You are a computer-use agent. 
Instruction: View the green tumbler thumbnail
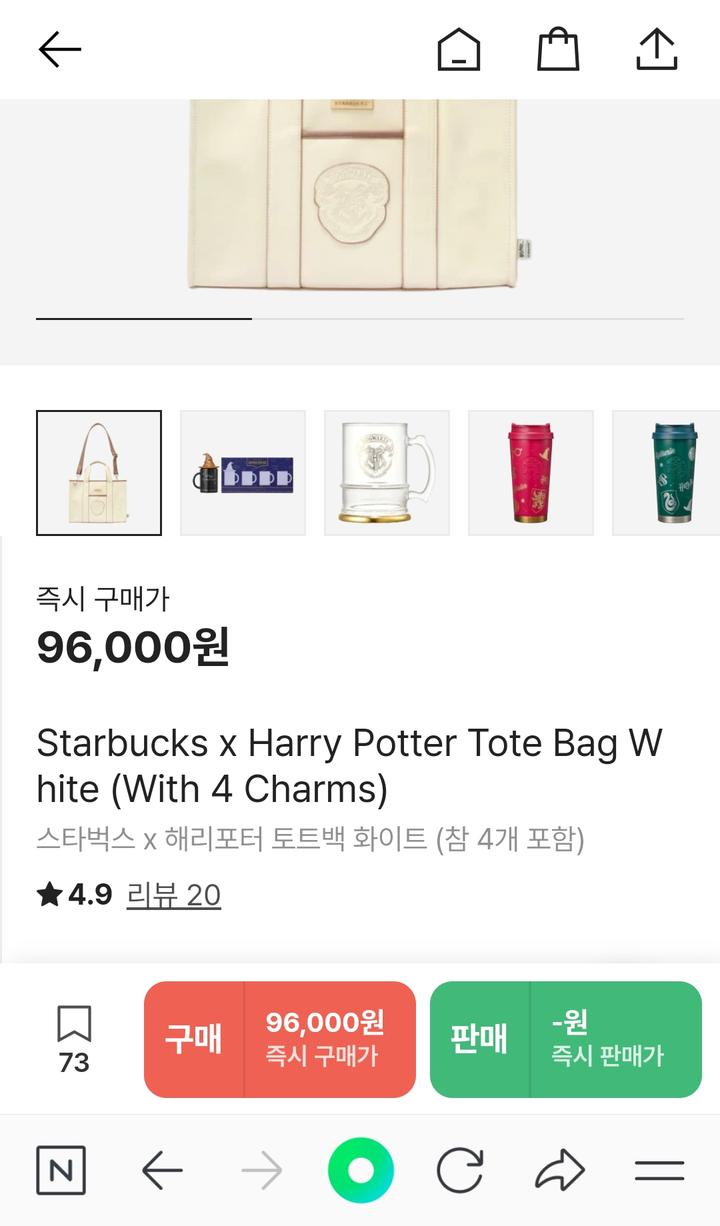point(668,473)
